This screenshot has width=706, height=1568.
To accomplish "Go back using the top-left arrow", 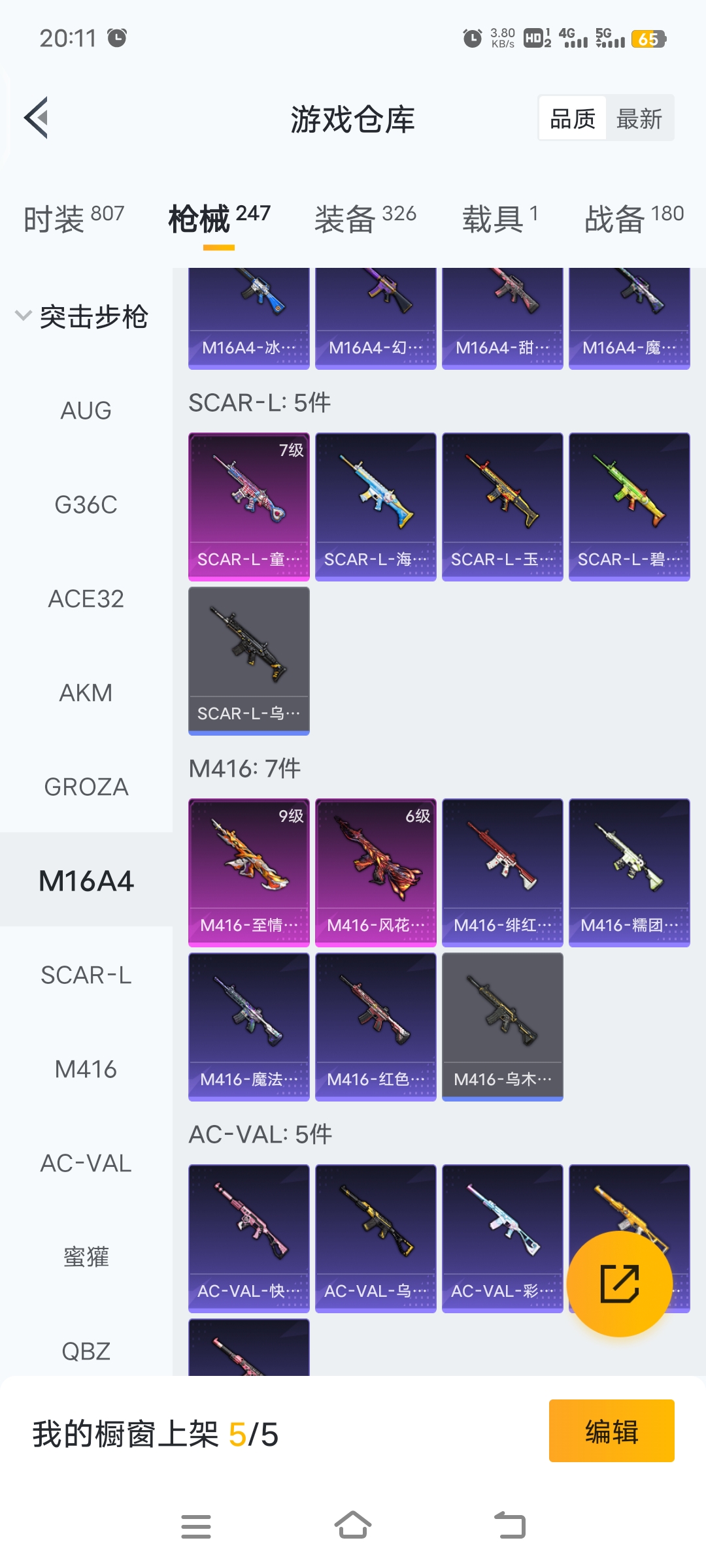I will 37,118.
